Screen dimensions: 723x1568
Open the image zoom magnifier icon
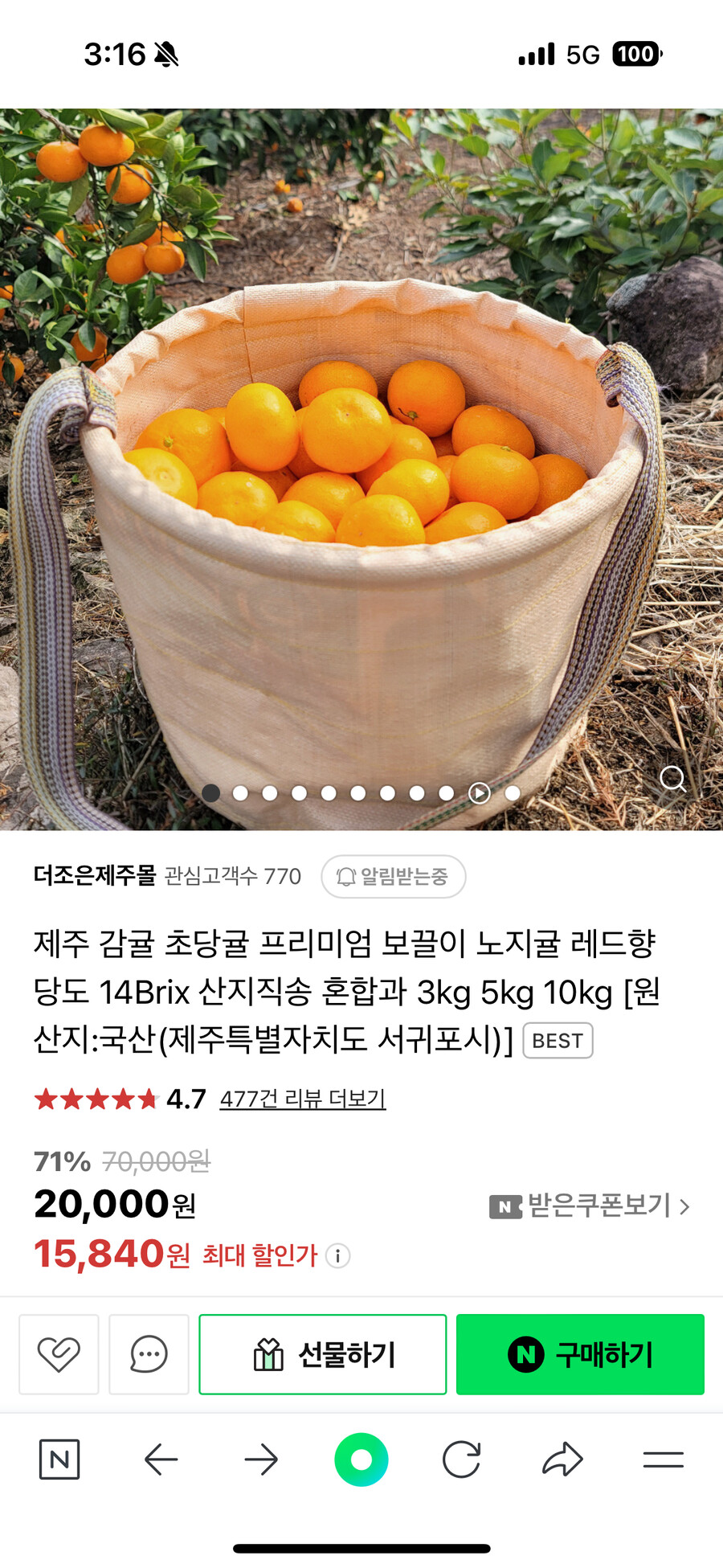(672, 778)
